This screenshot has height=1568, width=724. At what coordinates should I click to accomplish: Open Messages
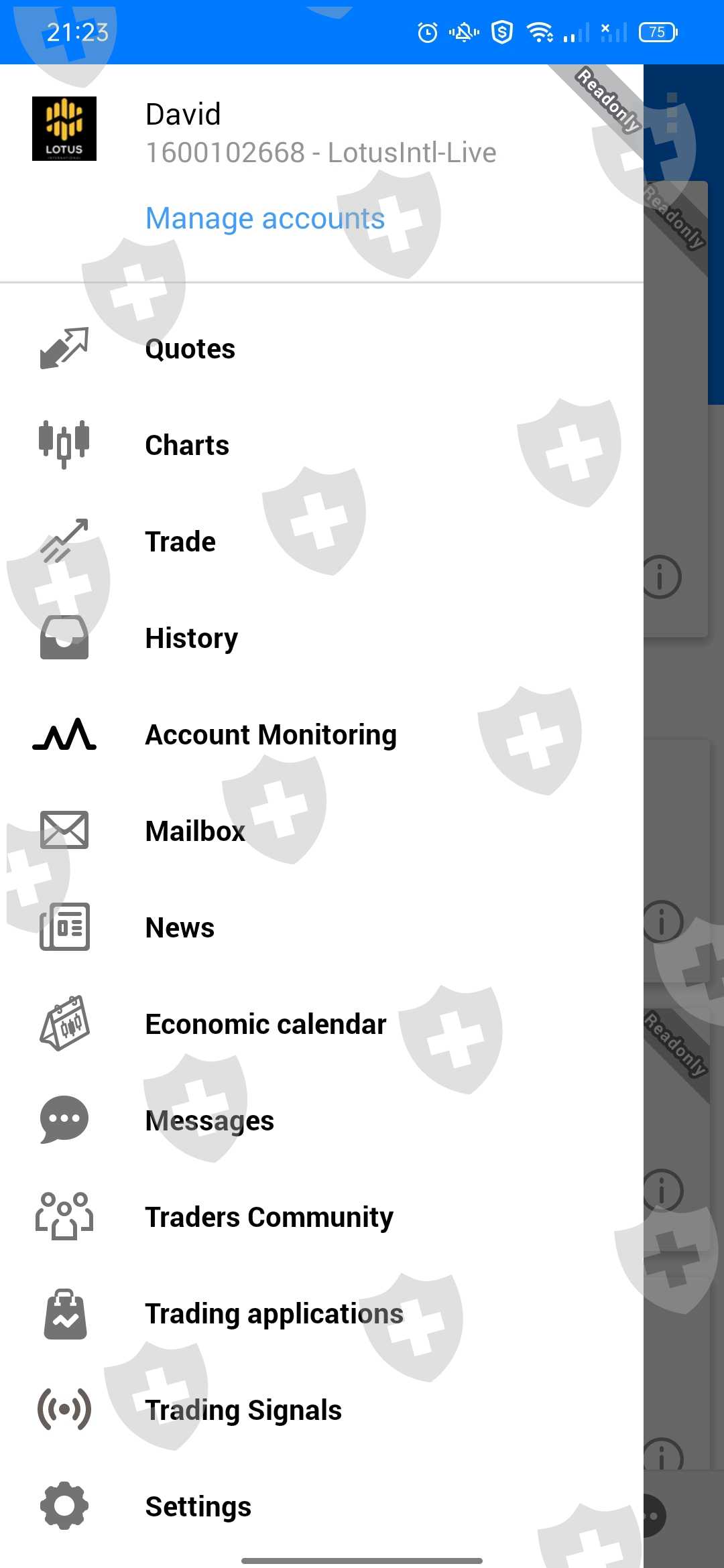[x=322, y=1120]
